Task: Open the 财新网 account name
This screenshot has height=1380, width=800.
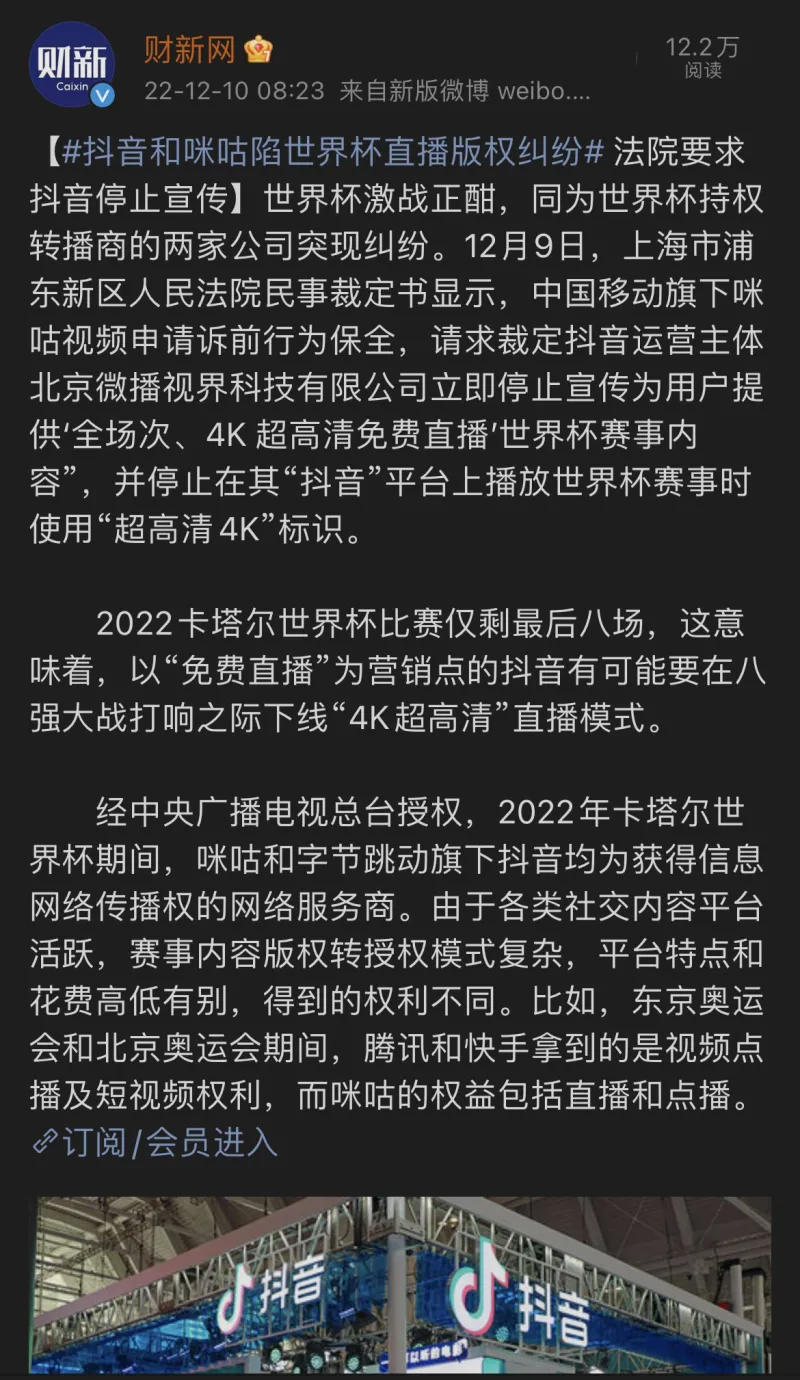Action: click(189, 48)
